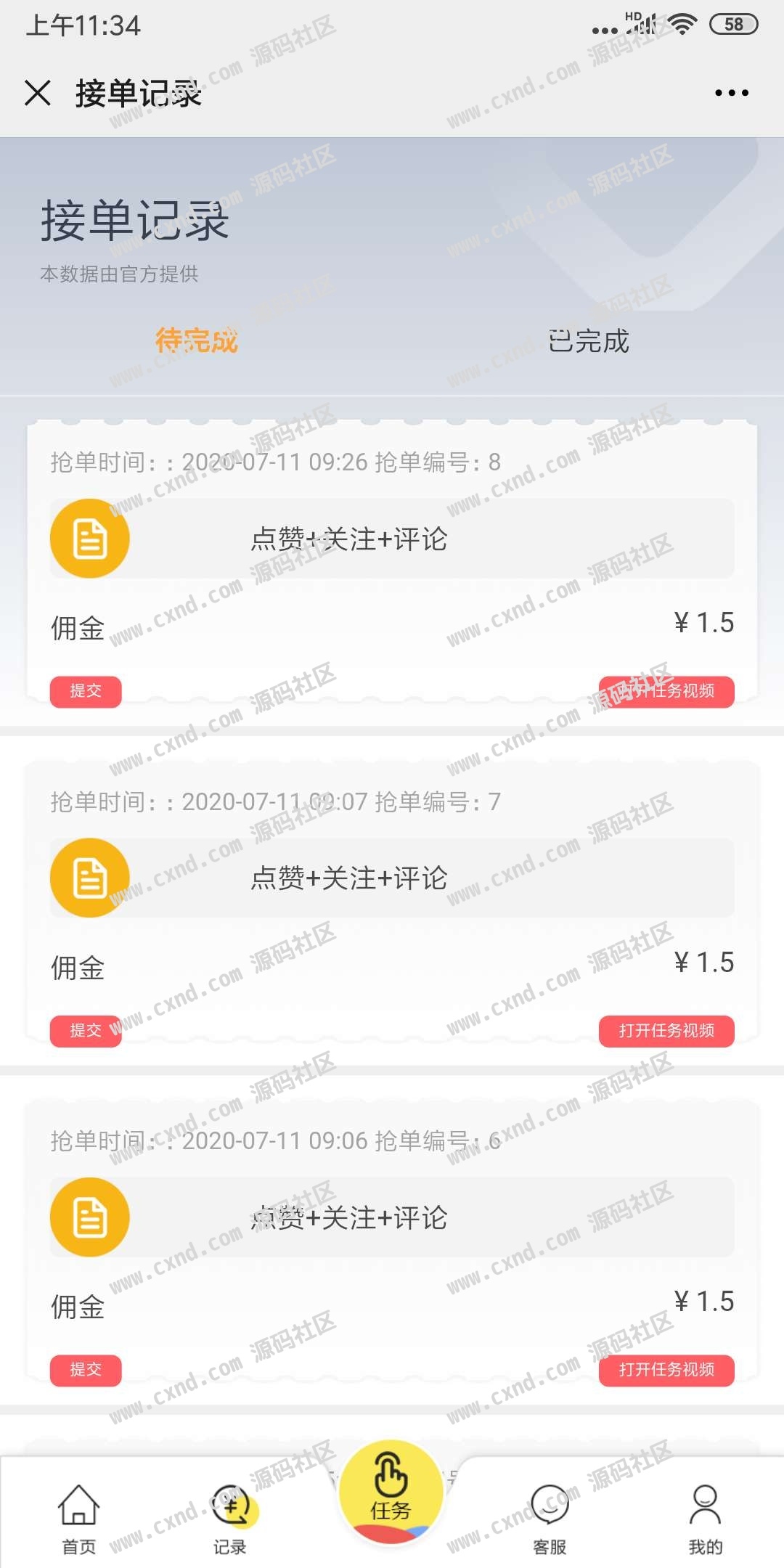Tap 提交 for order number 8
The image size is (784, 1568).
point(86,691)
